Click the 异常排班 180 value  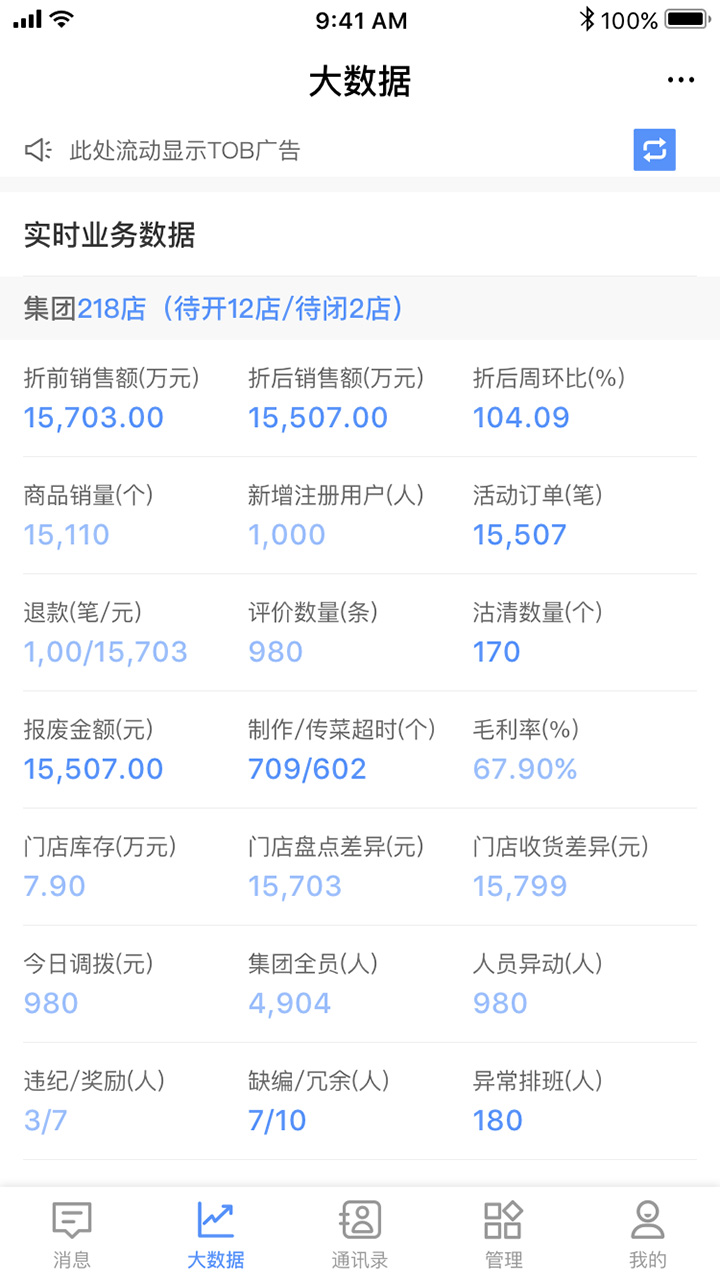(497, 1120)
